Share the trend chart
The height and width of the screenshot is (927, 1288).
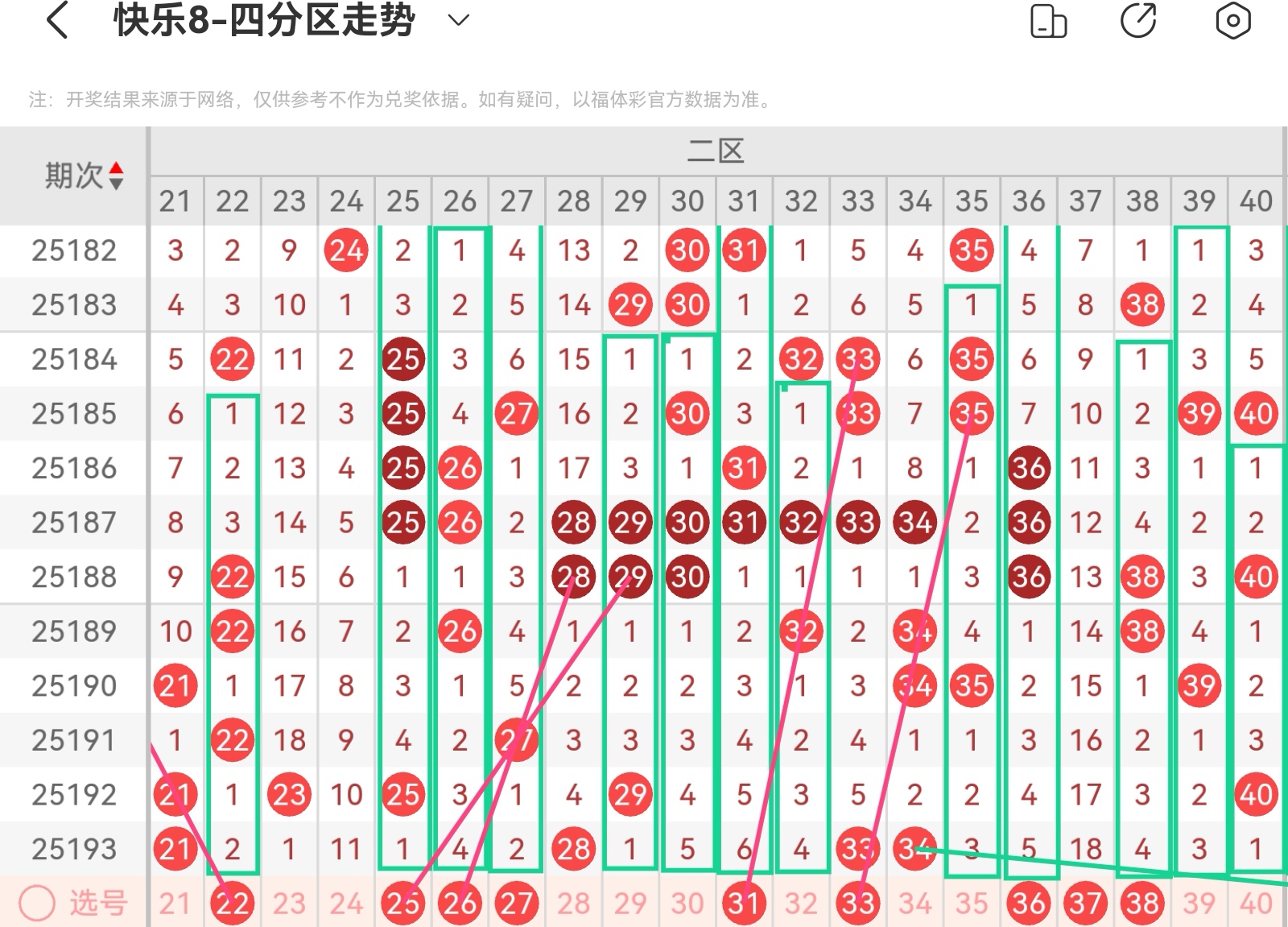1139,21
